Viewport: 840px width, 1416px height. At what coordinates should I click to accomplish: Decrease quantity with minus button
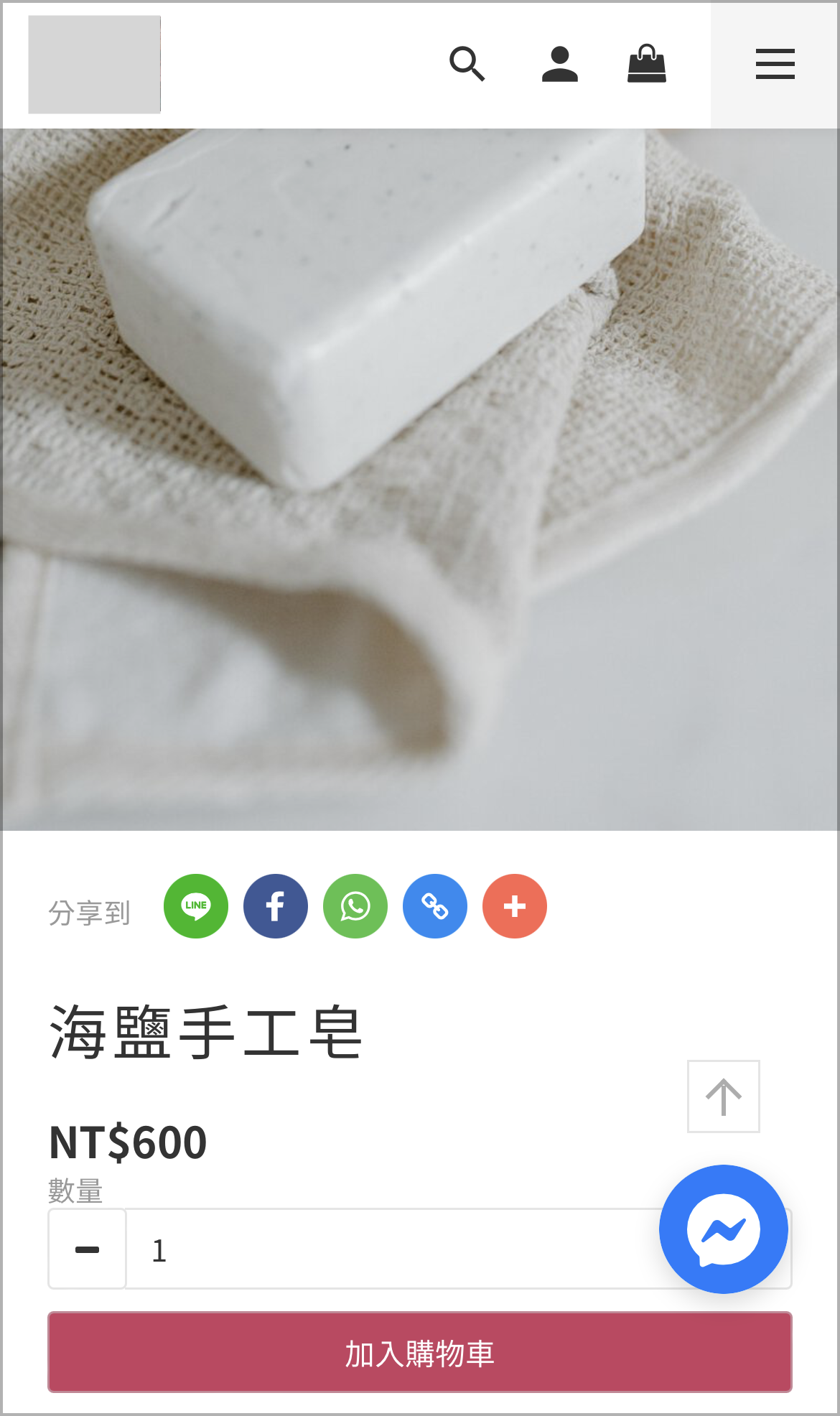[x=87, y=1249]
